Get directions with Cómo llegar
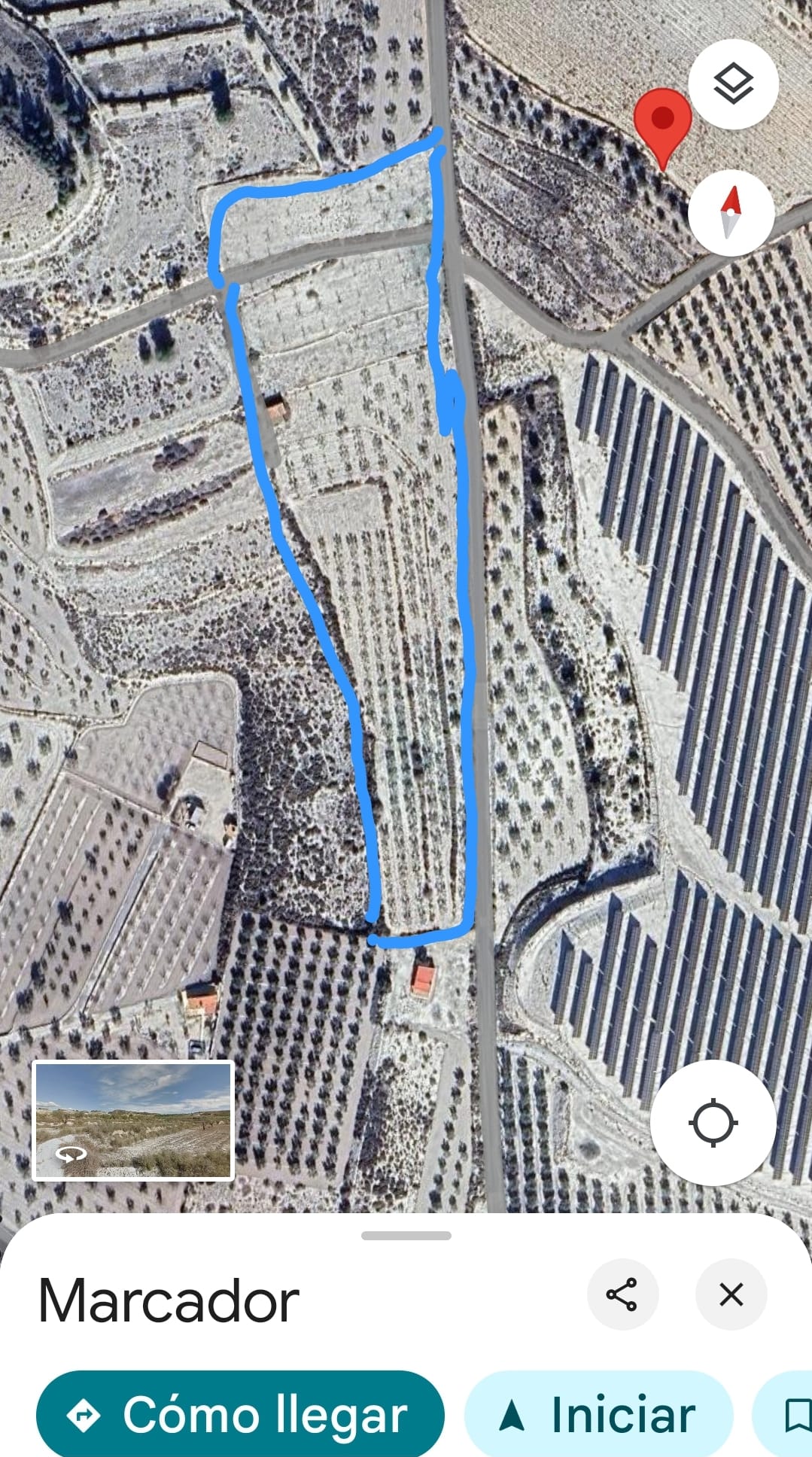Image resolution: width=812 pixels, height=1457 pixels. (240, 1416)
